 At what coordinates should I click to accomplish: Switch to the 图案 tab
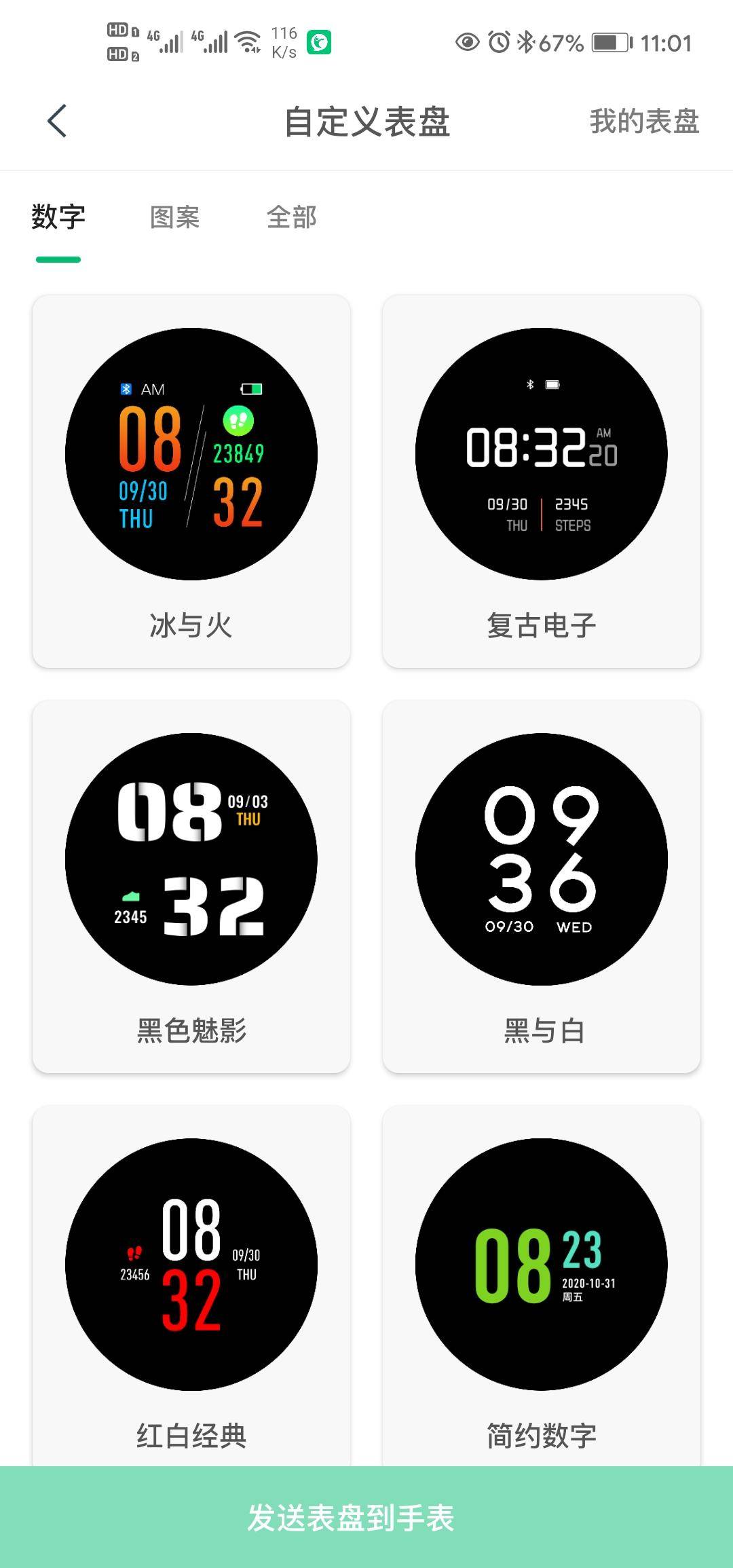point(175,217)
